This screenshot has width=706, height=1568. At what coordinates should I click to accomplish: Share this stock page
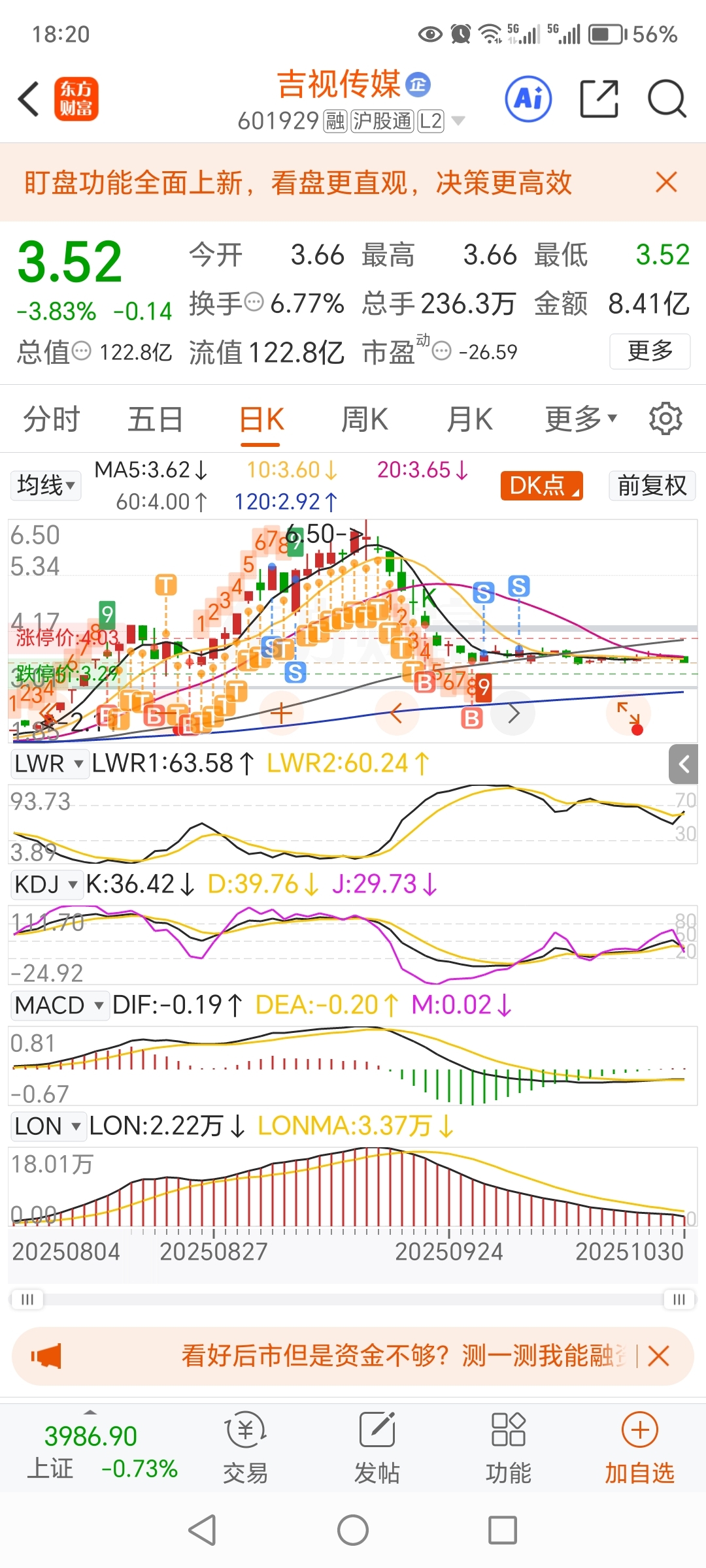599,99
